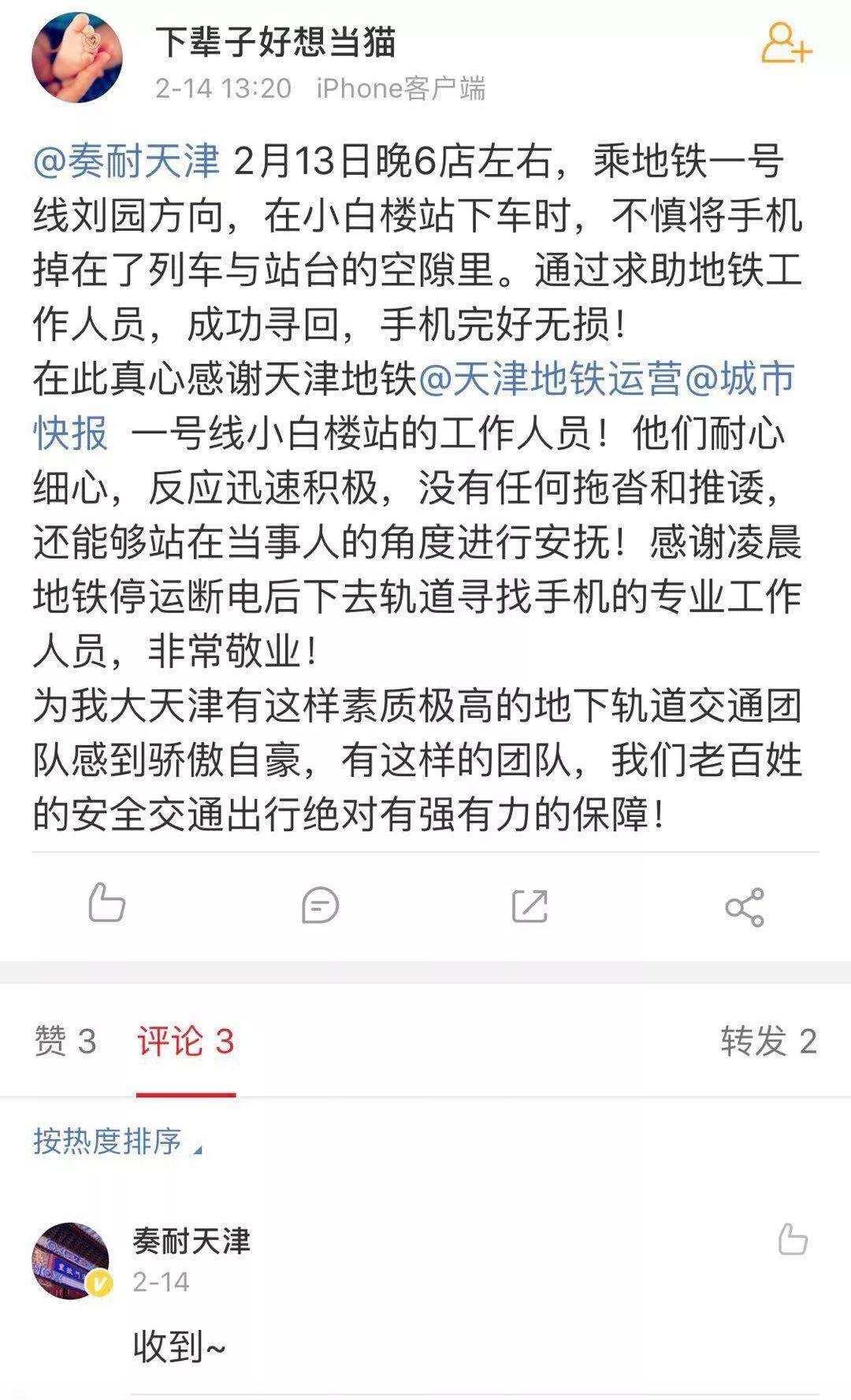Open the @奏耐天津 mention link

[x=126, y=161]
